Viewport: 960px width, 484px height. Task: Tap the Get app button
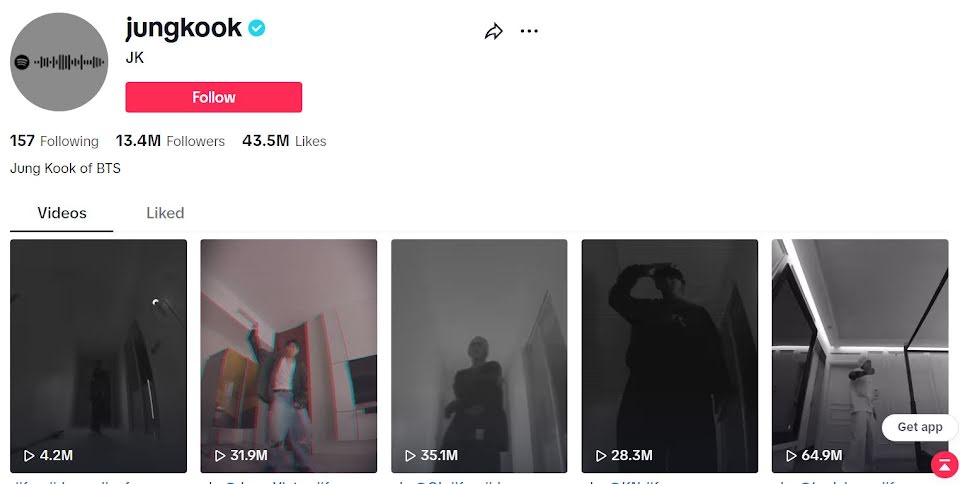click(x=920, y=427)
